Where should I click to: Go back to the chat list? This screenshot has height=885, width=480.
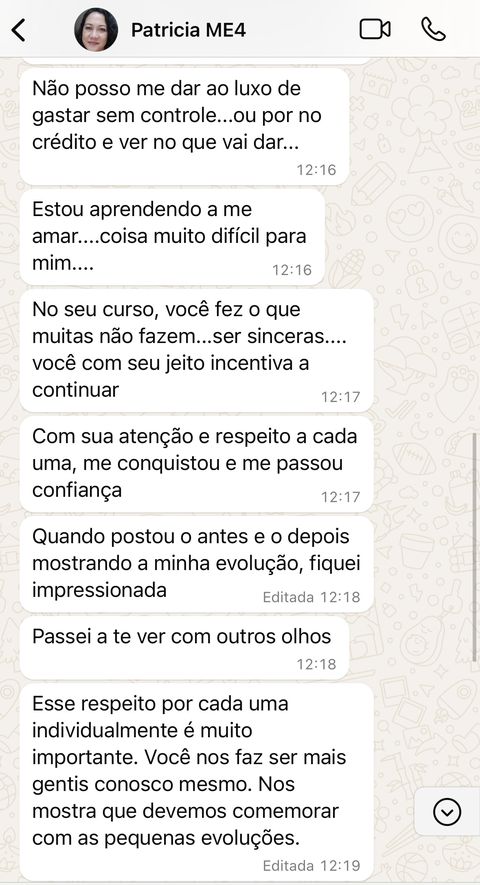coord(19,30)
